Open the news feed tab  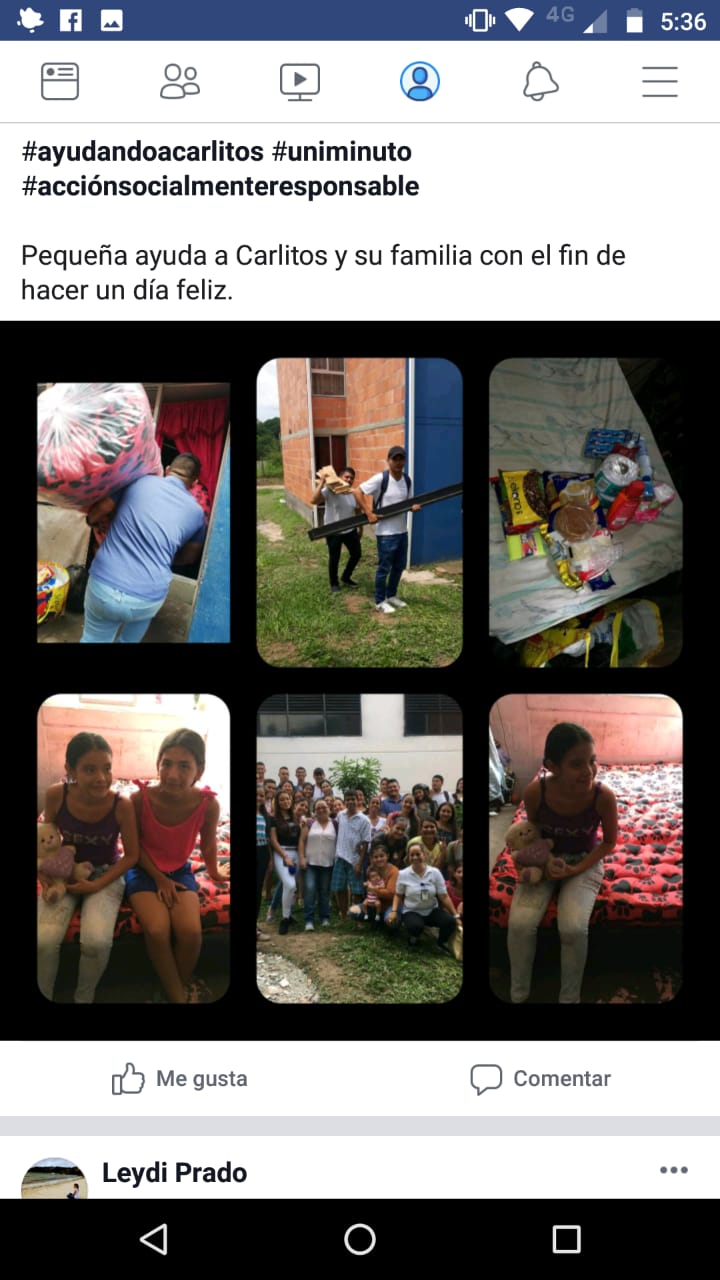(60, 81)
